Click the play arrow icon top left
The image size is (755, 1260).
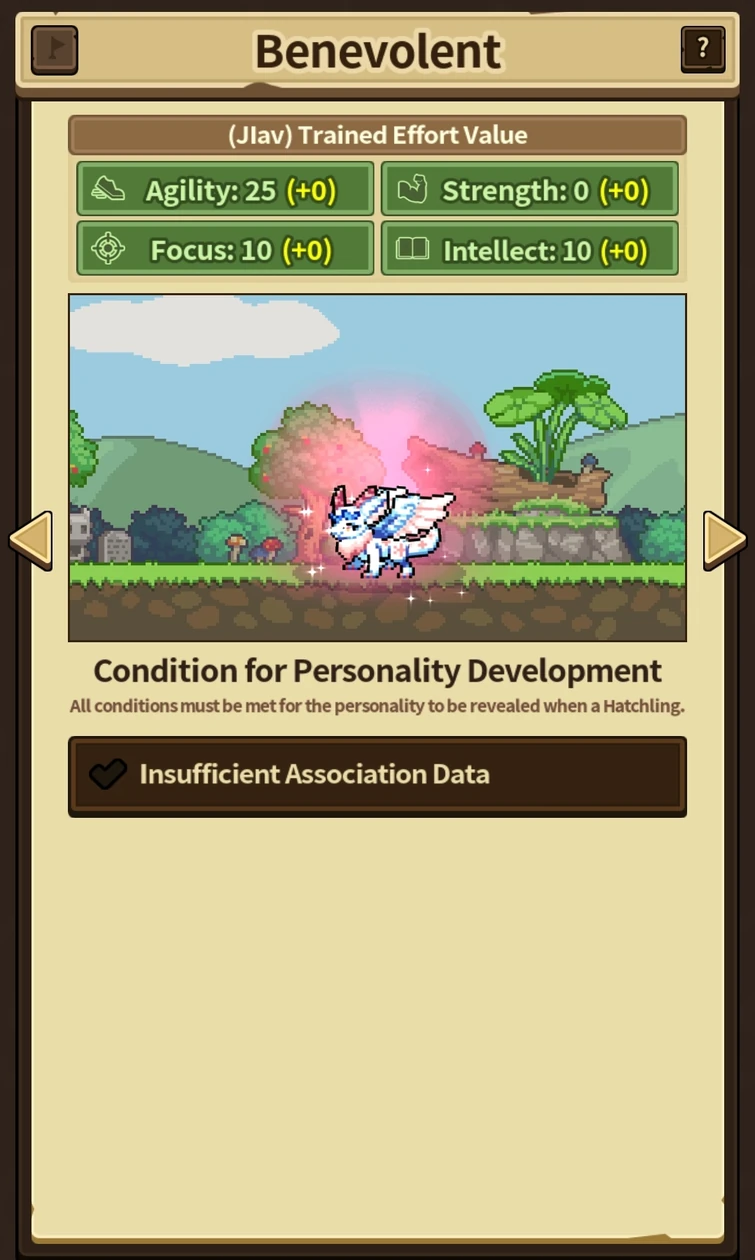(x=54, y=48)
